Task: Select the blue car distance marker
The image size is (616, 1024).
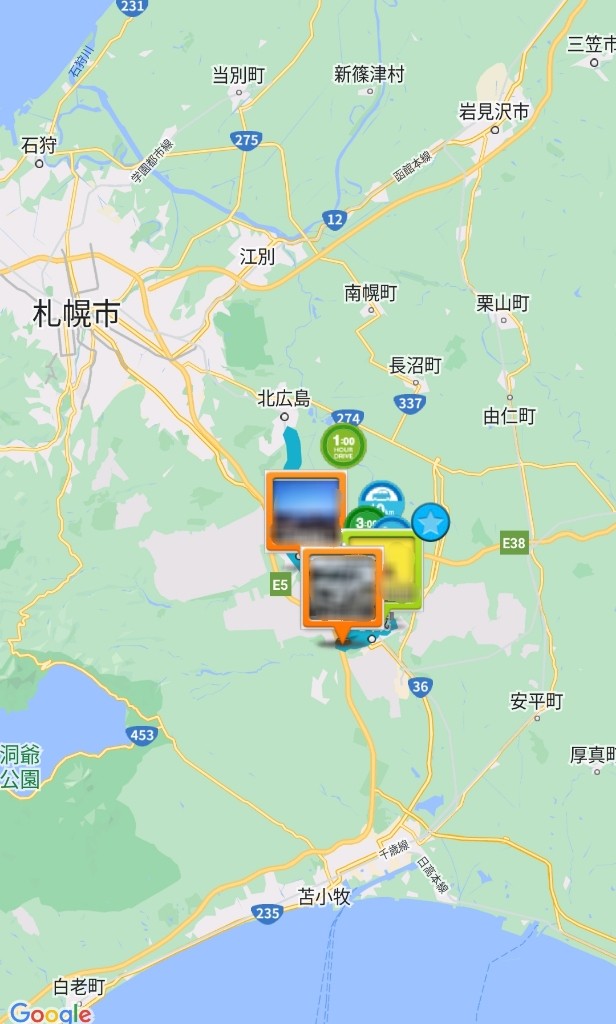Action: click(x=382, y=494)
